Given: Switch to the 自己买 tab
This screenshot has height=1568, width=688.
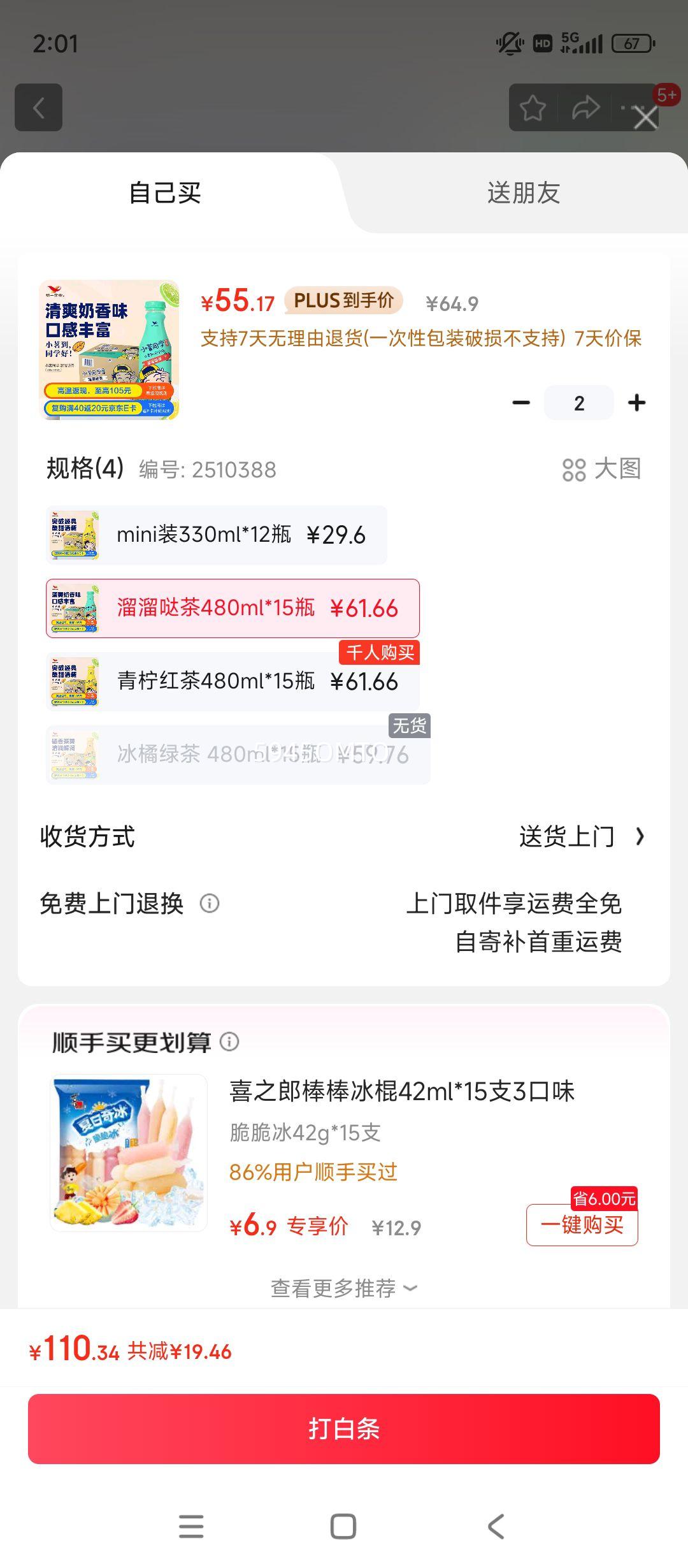Looking at the screenshot, I should click(165, 192).
